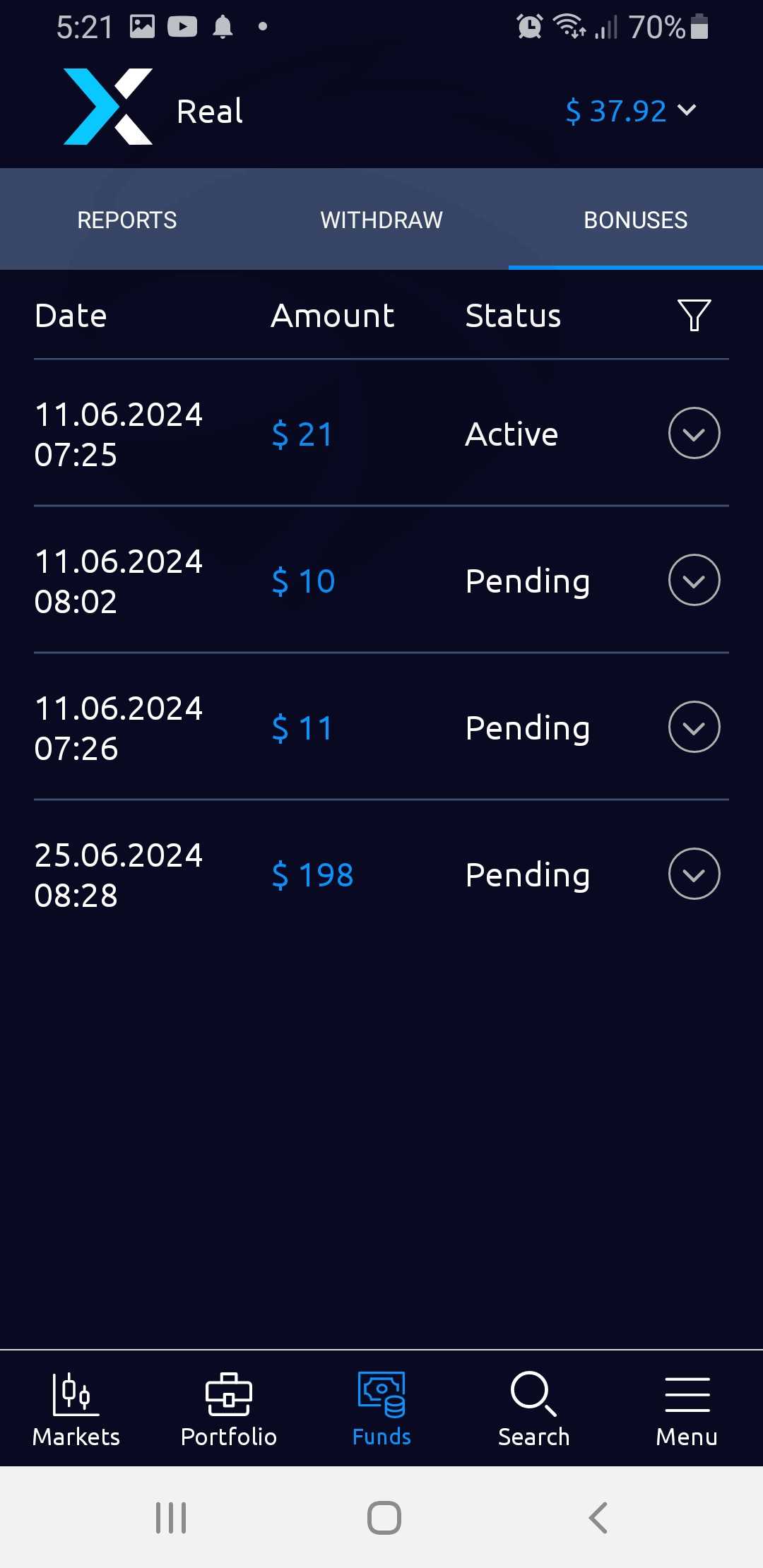Viewport: 763px width, 1568px height.
Task: Switch to the Reports tab
Action: [127, 220]
